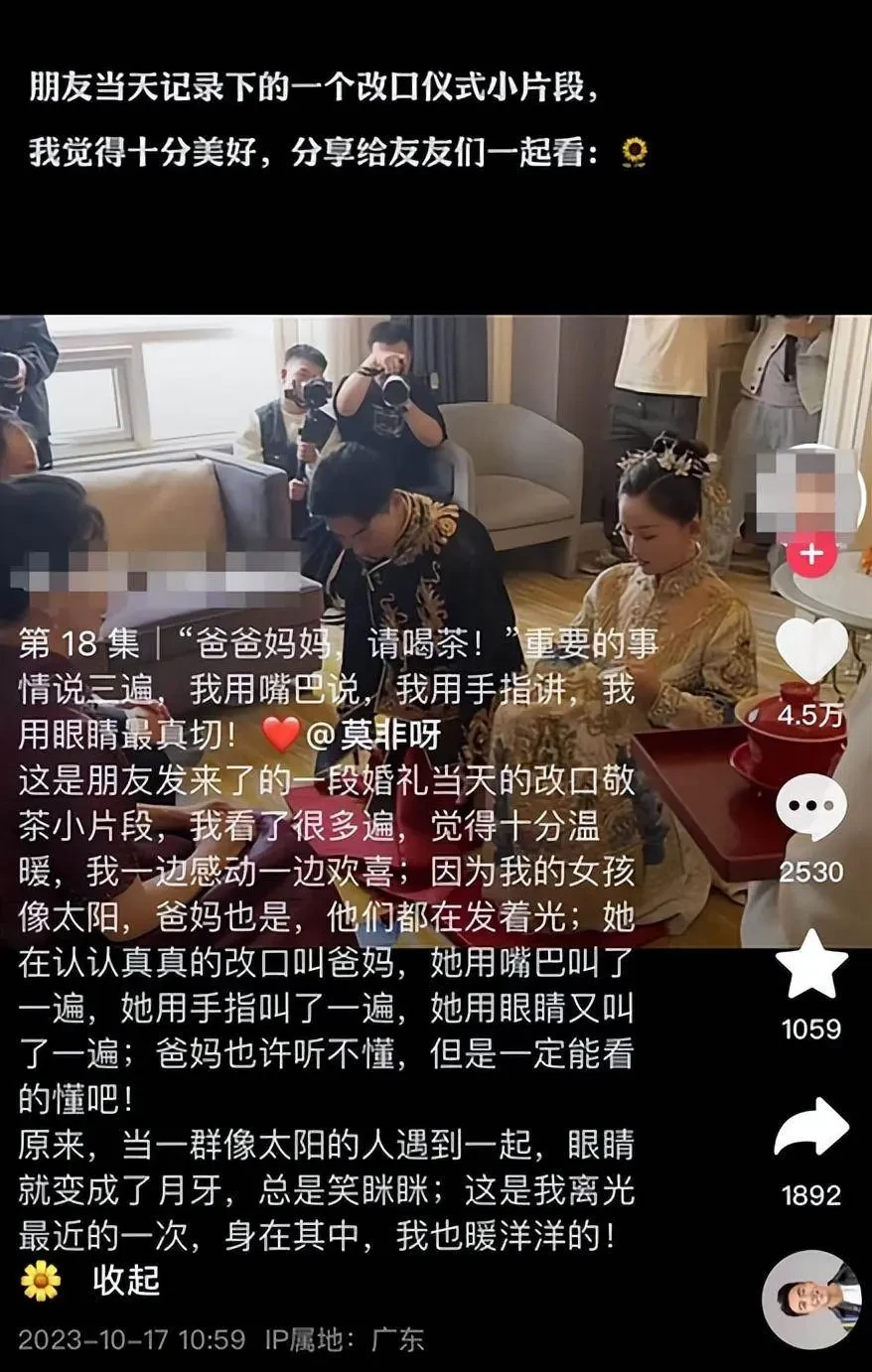Open the mentioned profile @莫非呀
The image size is (872, 1372).
(376, 735)
